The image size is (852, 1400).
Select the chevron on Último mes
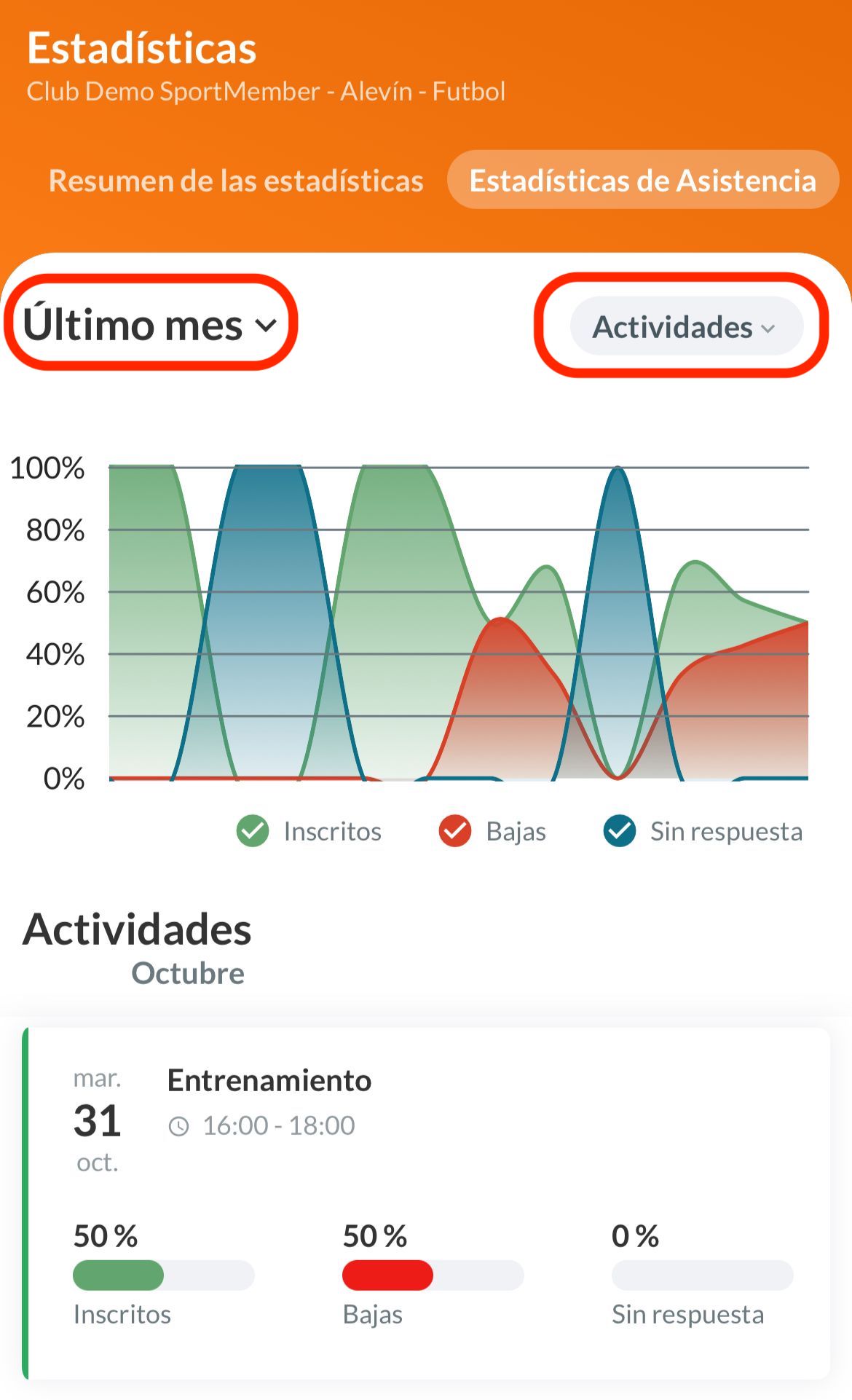(266, 327)
